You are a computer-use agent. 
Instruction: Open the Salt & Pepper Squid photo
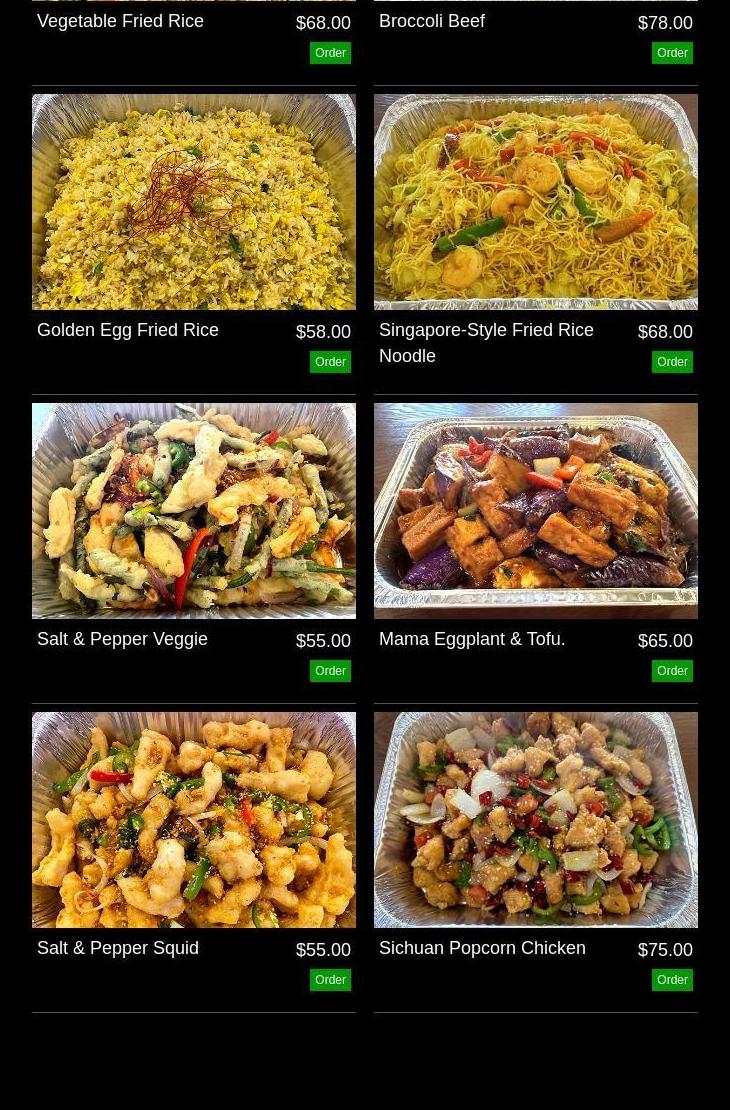click(194, 820)
